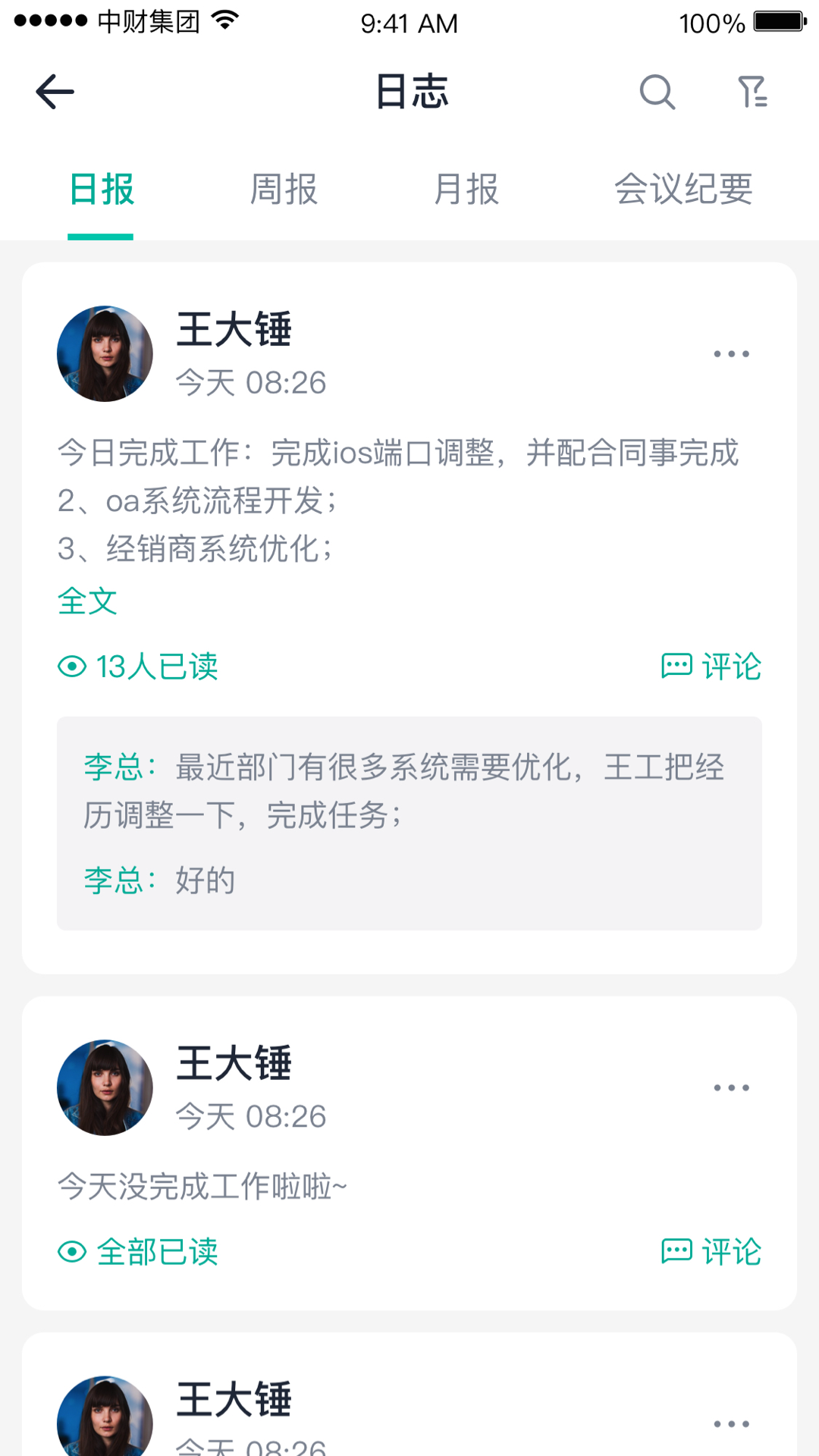Open the more options menu on the third log

pos(730,1420)
